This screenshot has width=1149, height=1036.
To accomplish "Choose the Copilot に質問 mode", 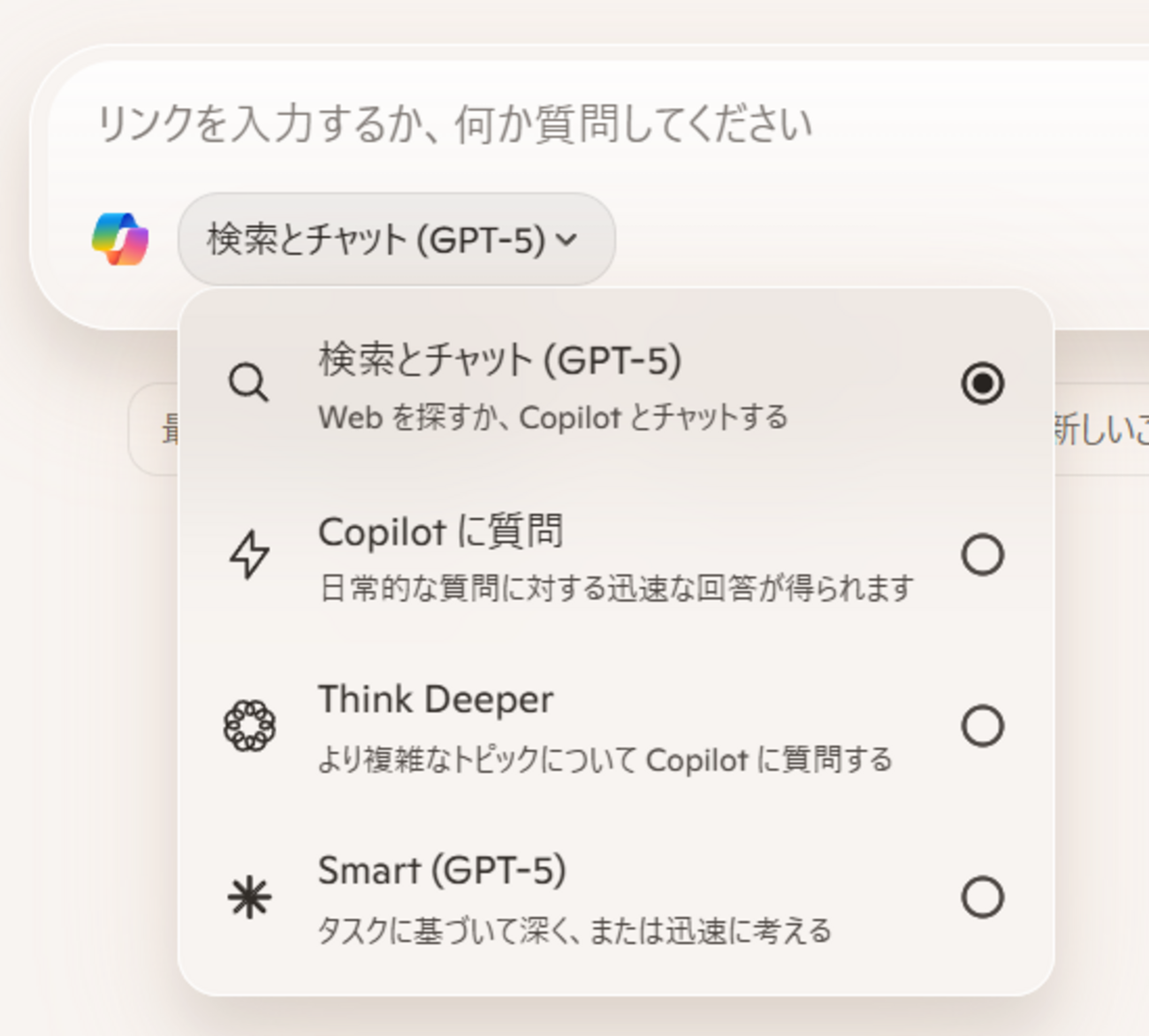I will (614, 555).
